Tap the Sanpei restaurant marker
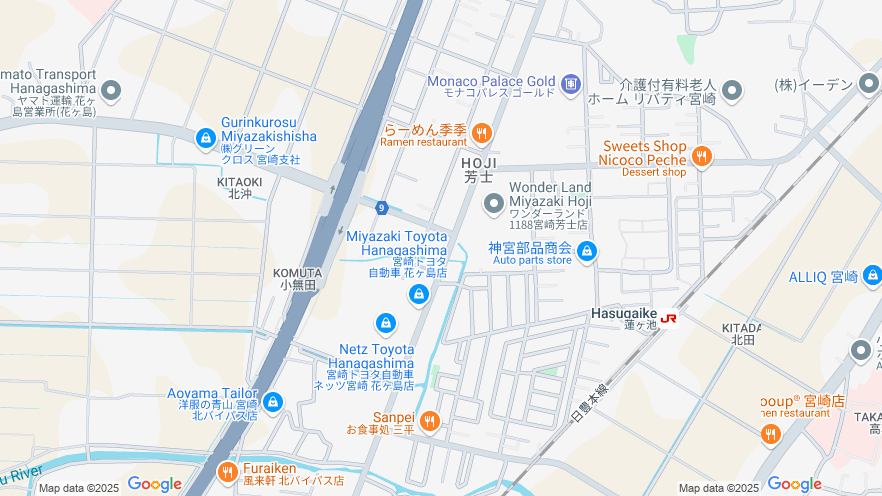 point(430,421)
